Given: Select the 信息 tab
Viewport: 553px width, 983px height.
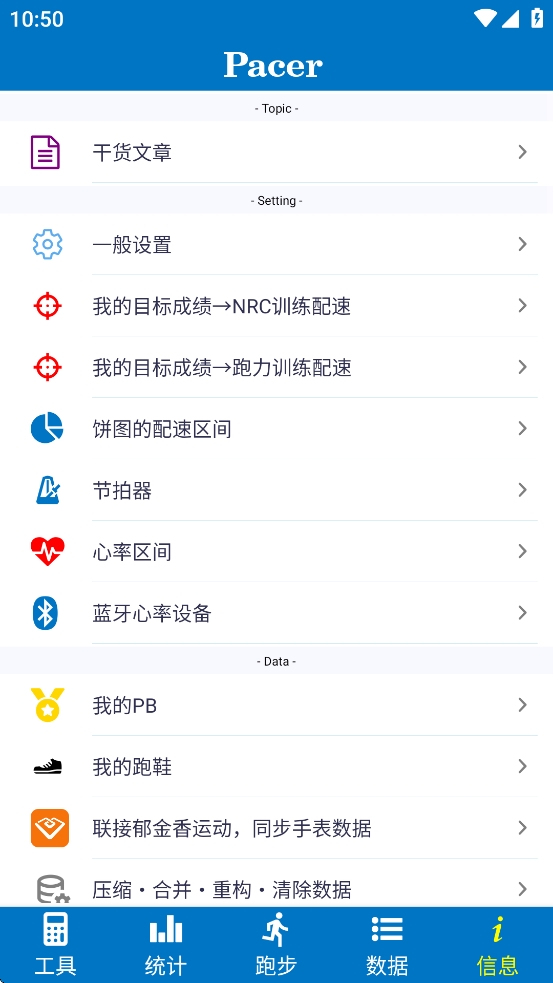Looking at the screenshot, I should click(x=498, y=945).
